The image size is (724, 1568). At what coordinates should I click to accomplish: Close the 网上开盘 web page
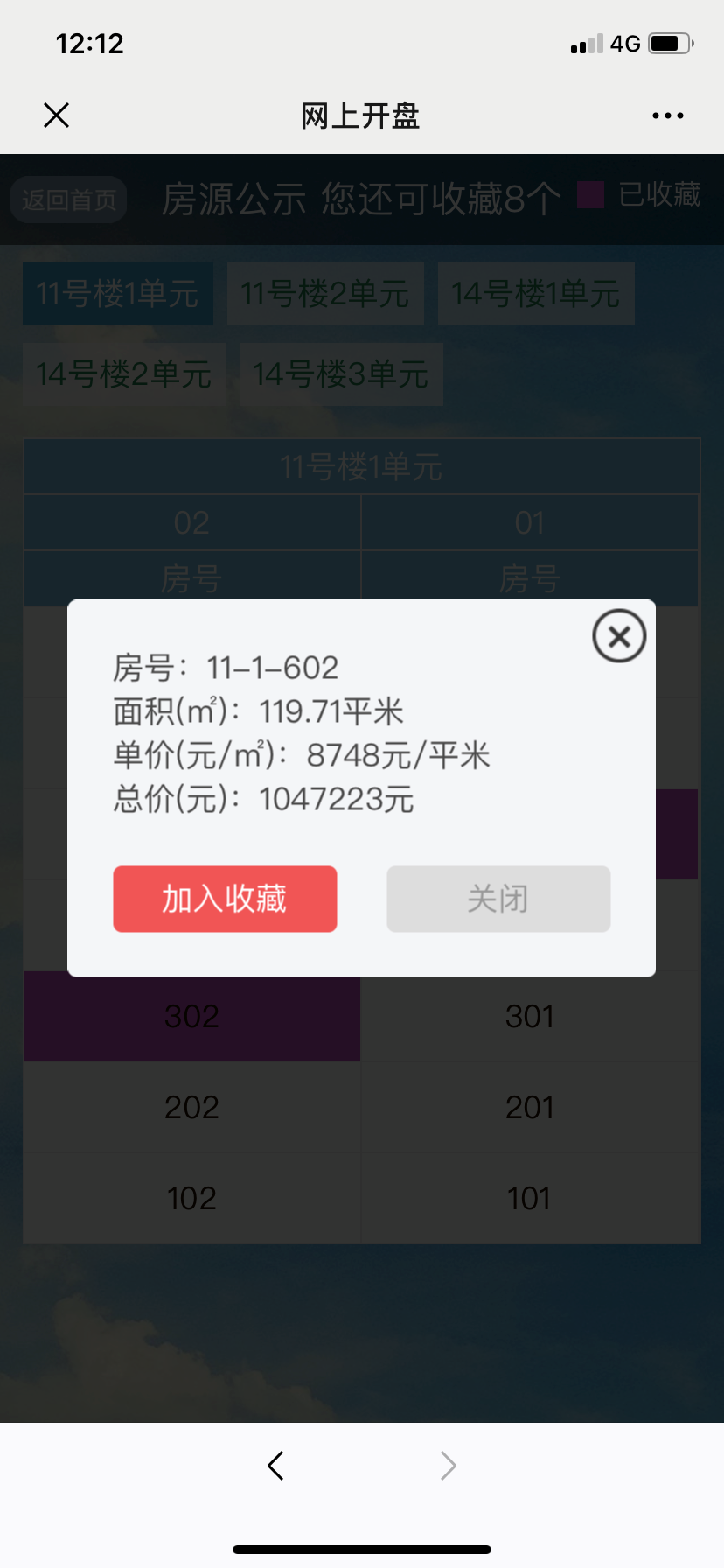57,115
